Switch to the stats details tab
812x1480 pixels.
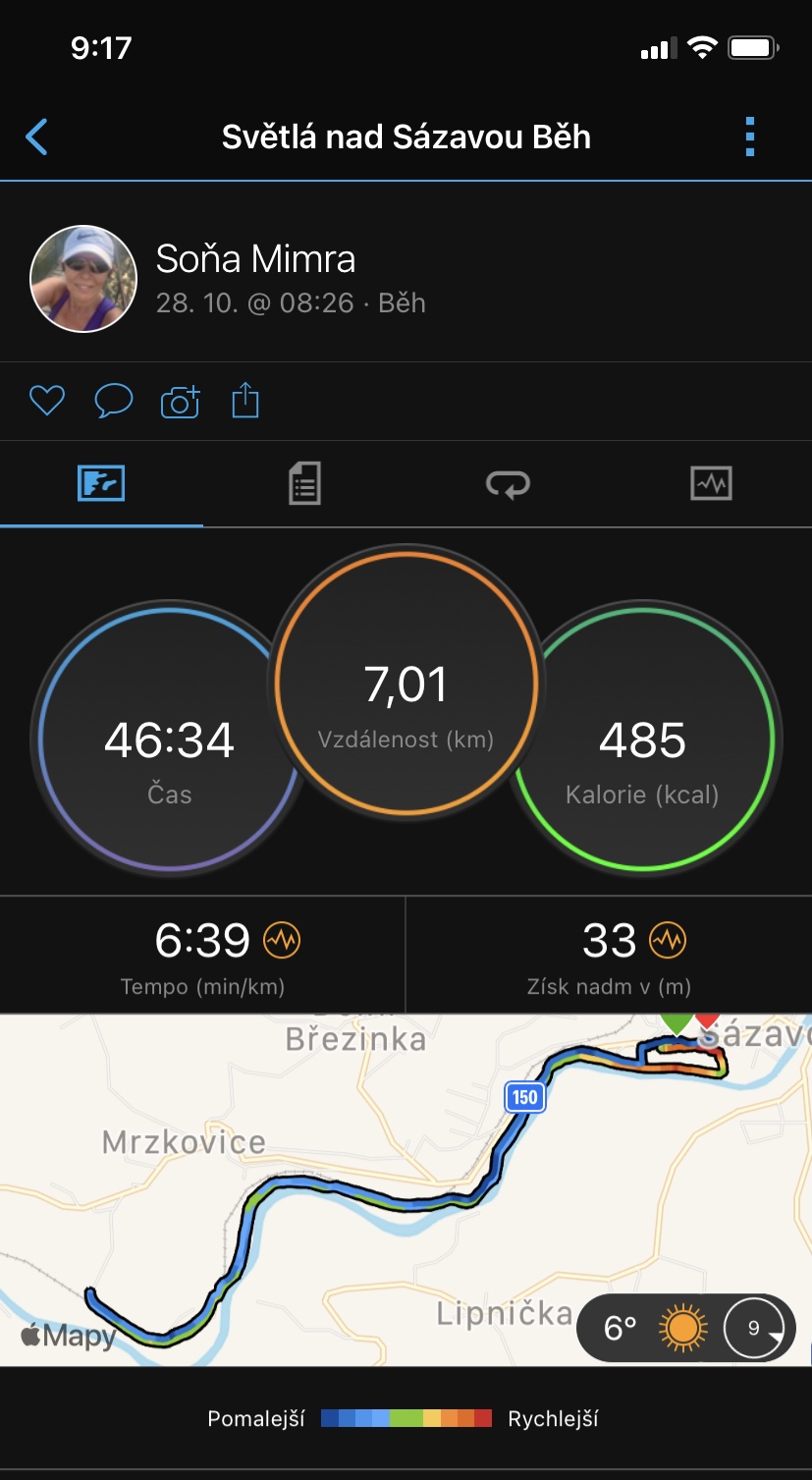(x=304, y=484)
